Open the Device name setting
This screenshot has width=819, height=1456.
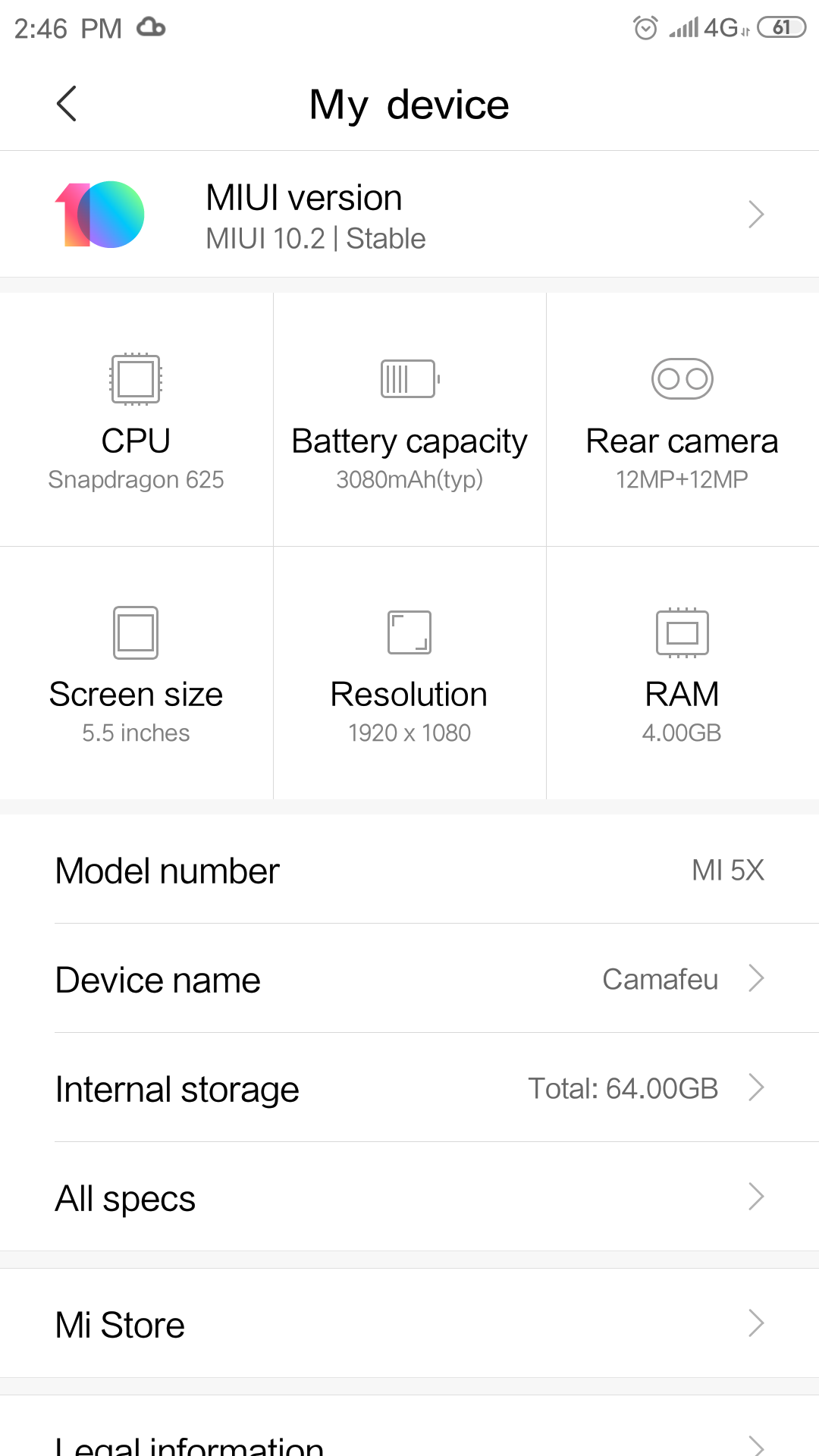(x=409, y=978)
